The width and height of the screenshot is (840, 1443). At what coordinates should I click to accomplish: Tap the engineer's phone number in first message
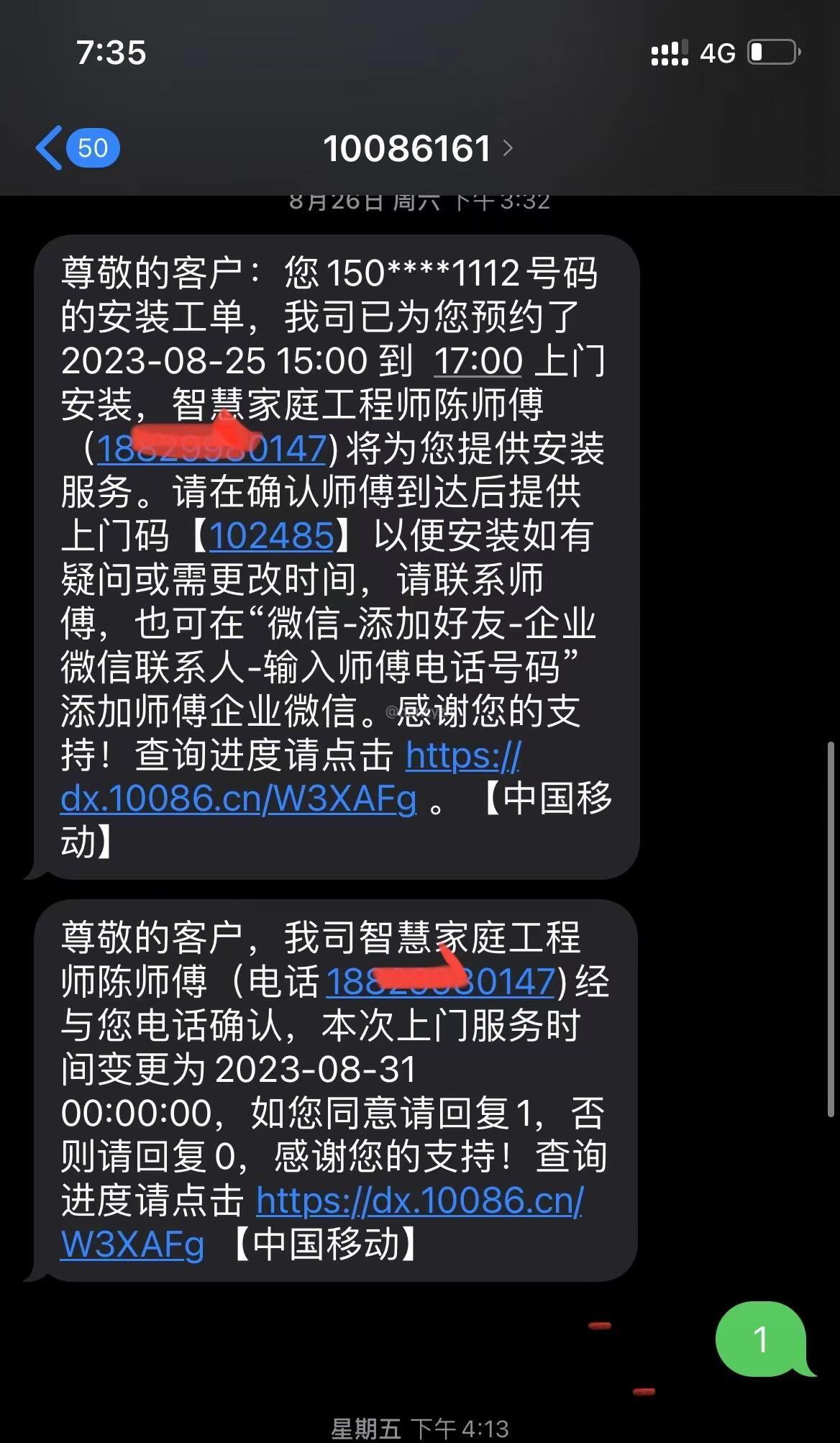(x=212, y=449)
